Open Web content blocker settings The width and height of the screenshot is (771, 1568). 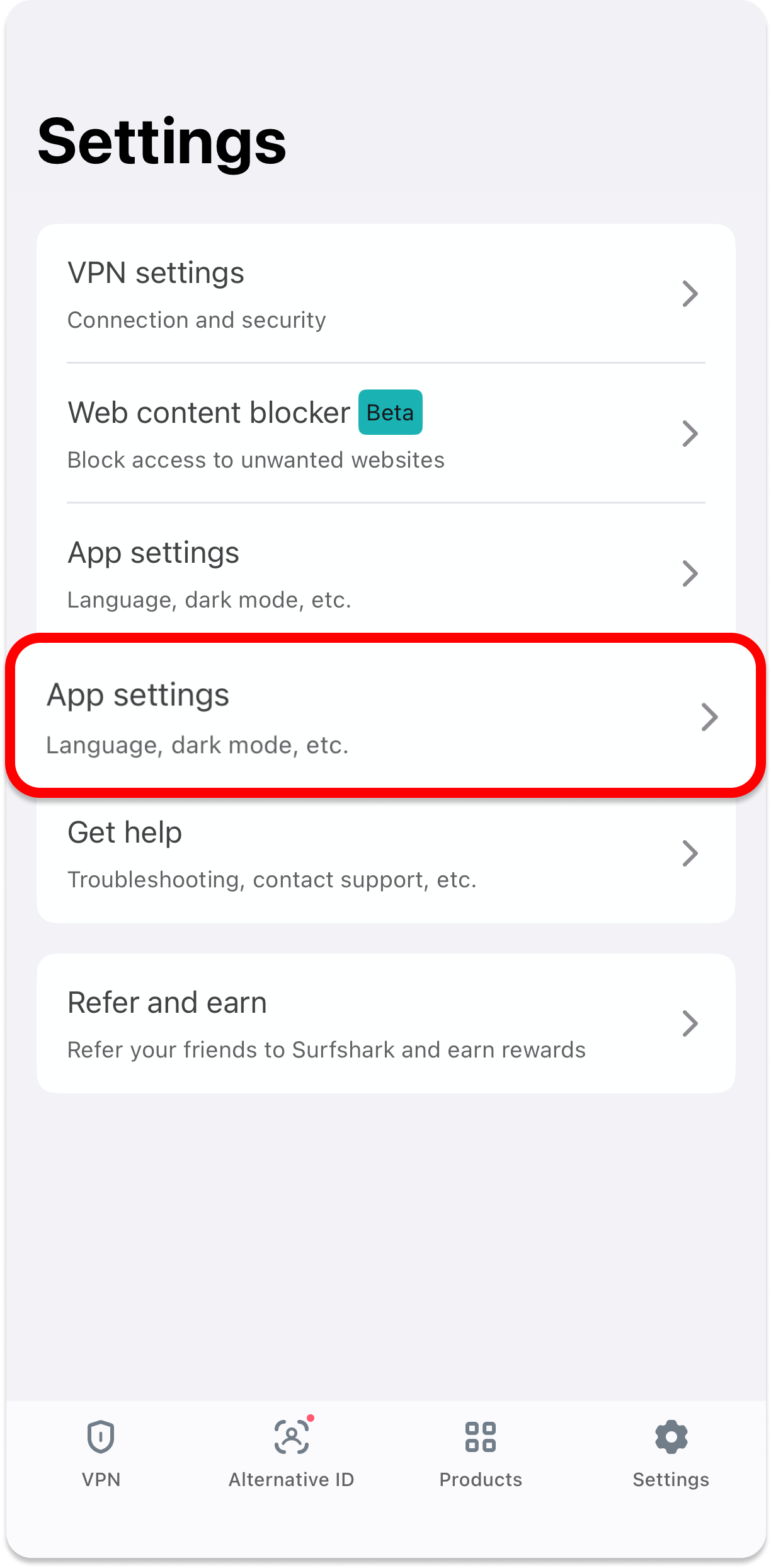(385, 434)
